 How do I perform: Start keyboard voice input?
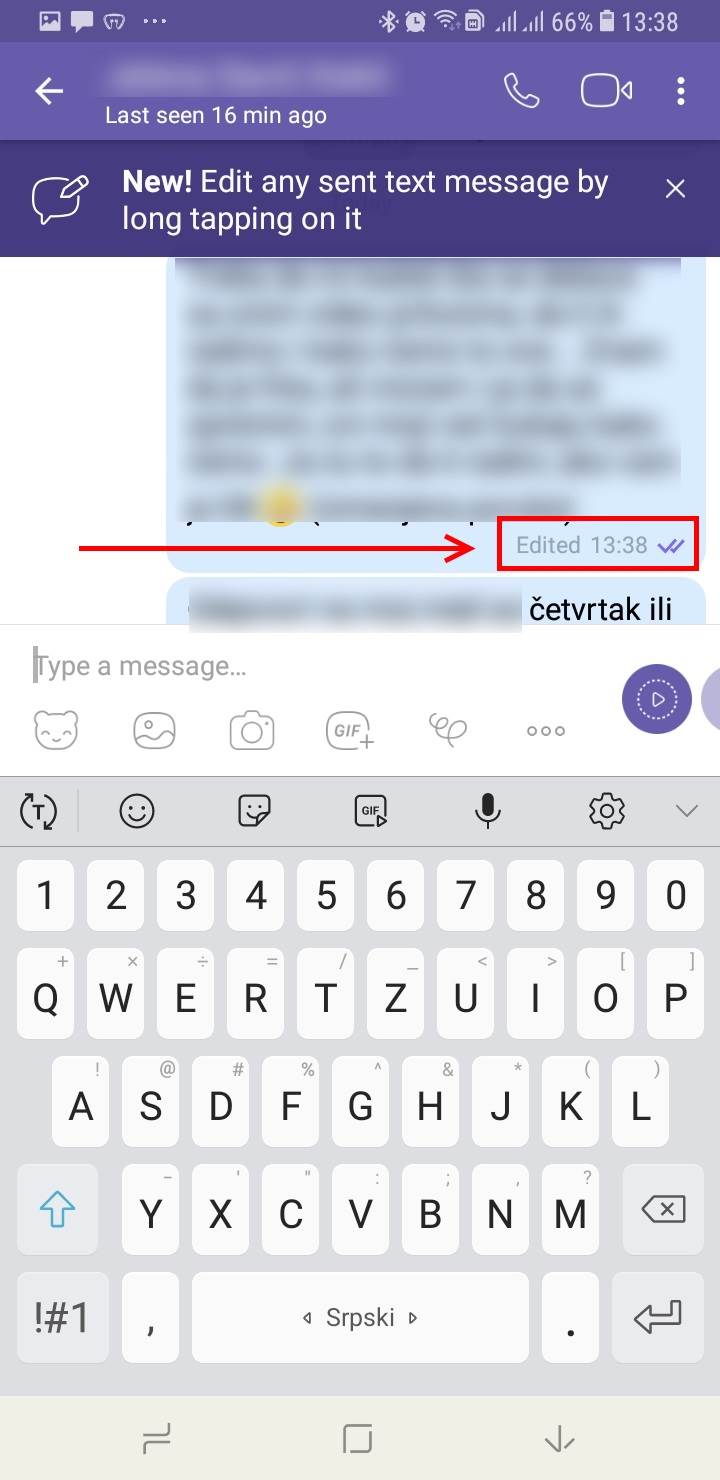pyautogui.click(x=487, y=811)
